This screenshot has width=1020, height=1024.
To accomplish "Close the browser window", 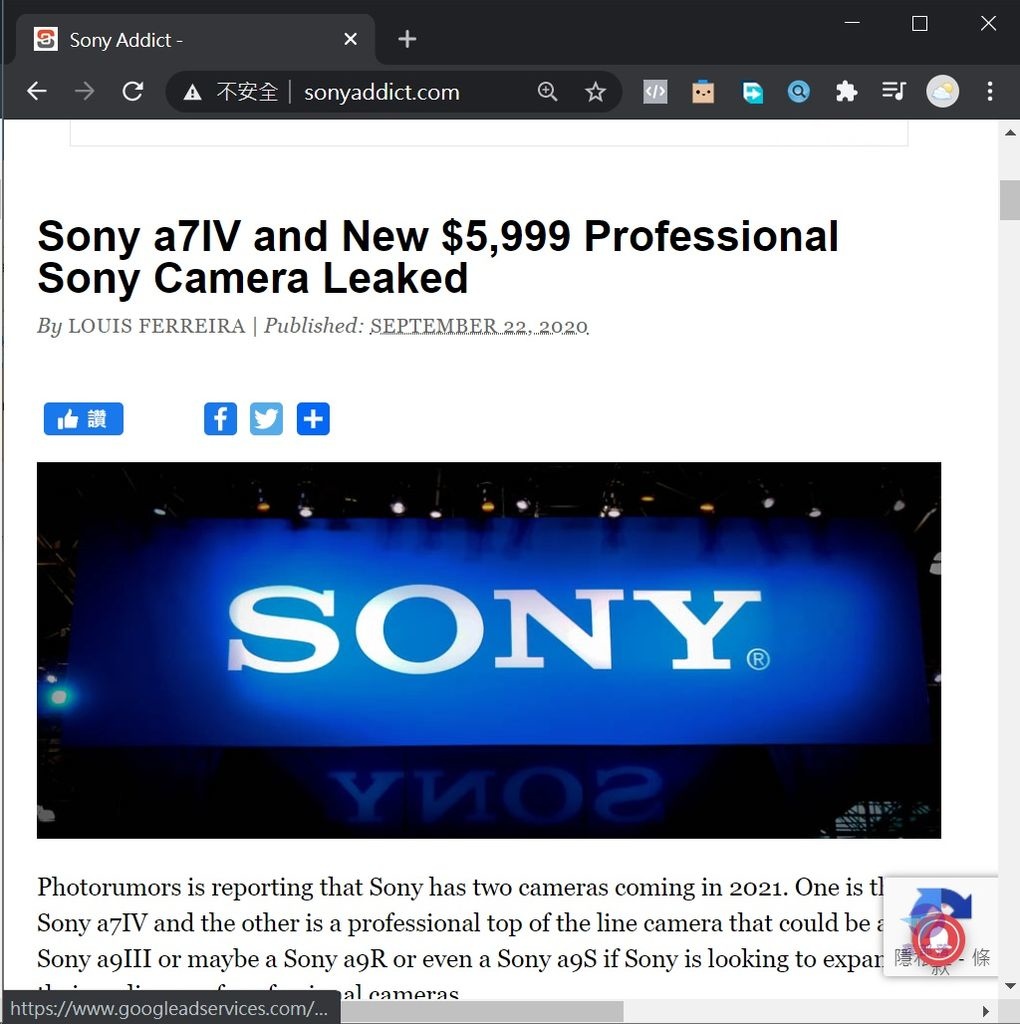I will click(x=988, y=23).
